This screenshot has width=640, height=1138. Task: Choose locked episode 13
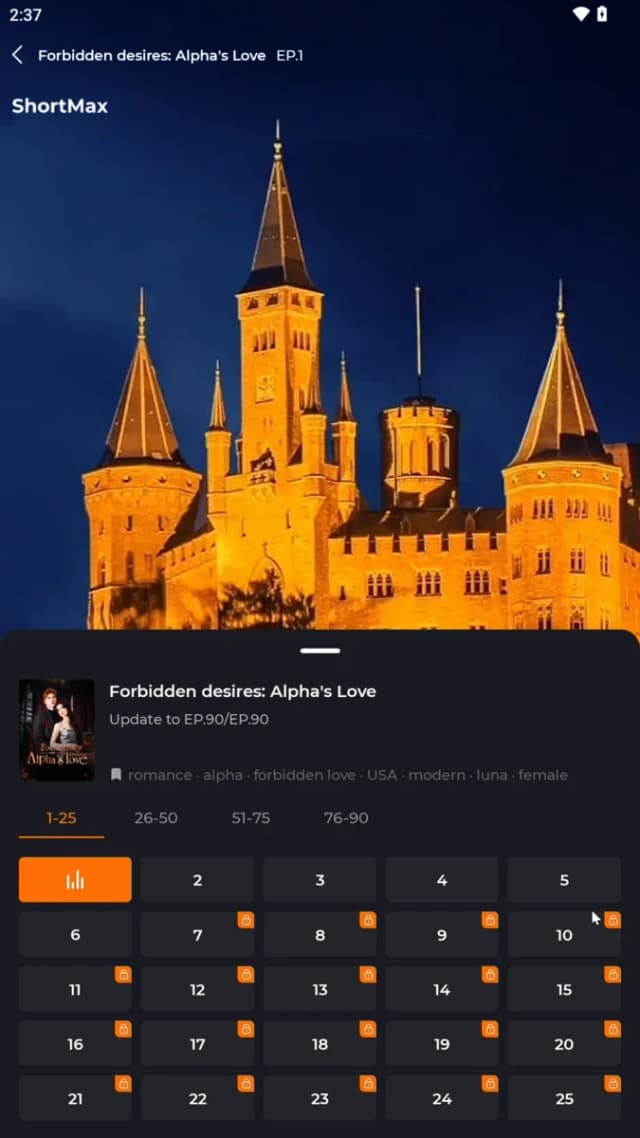coord(320,989)
